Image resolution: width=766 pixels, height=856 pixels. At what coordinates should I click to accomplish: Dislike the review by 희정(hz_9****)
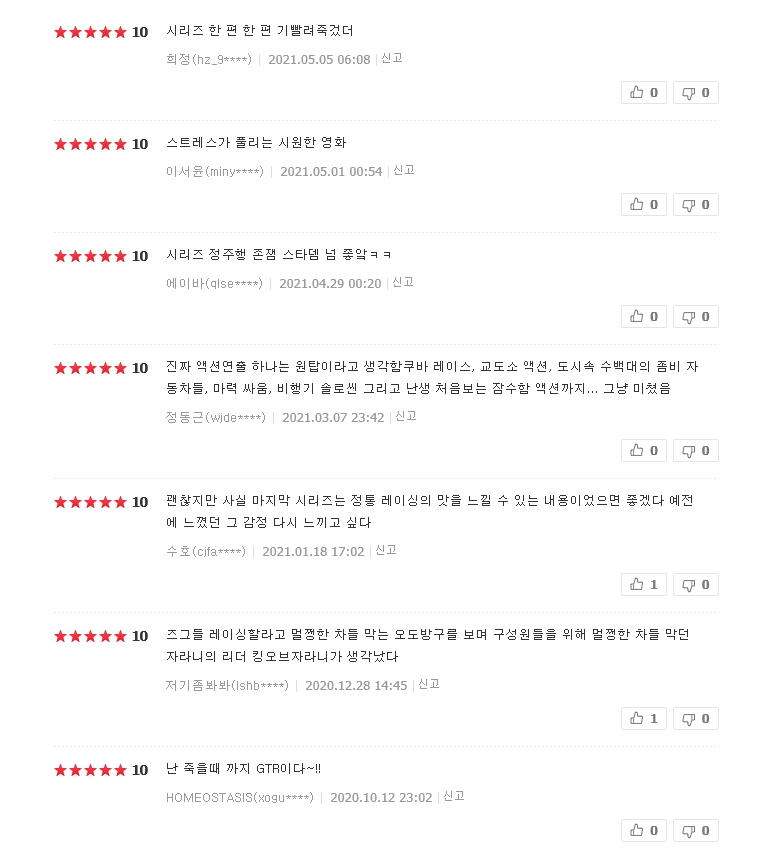tap(695, 93)
